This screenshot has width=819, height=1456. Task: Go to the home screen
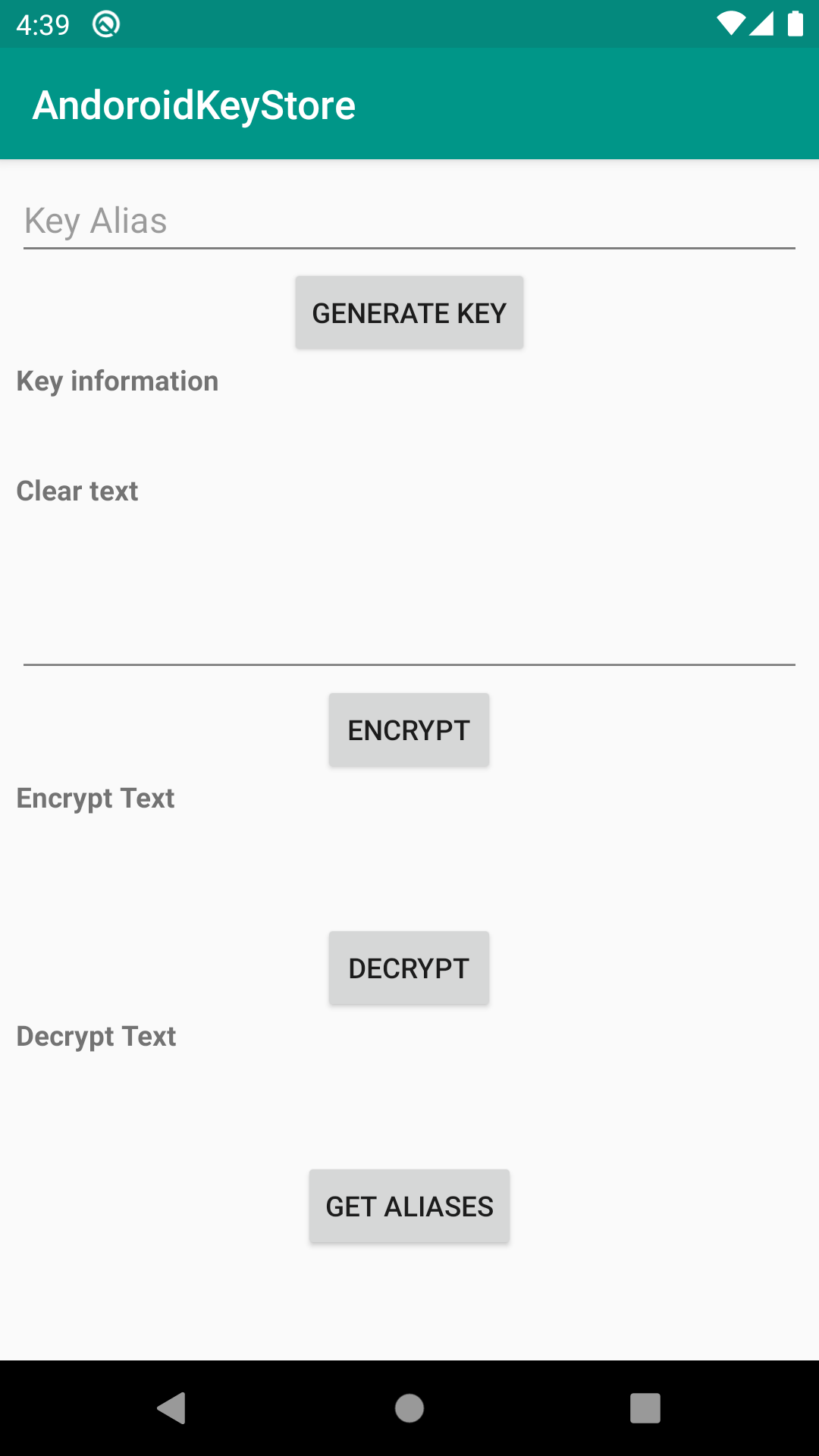pyautogui.click(x=409, y=1408)
